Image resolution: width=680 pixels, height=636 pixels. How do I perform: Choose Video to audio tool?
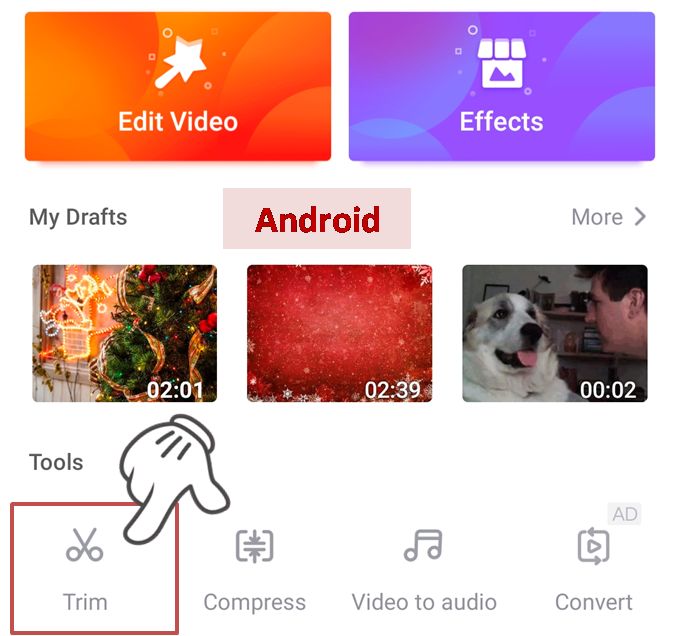[423, 568]
